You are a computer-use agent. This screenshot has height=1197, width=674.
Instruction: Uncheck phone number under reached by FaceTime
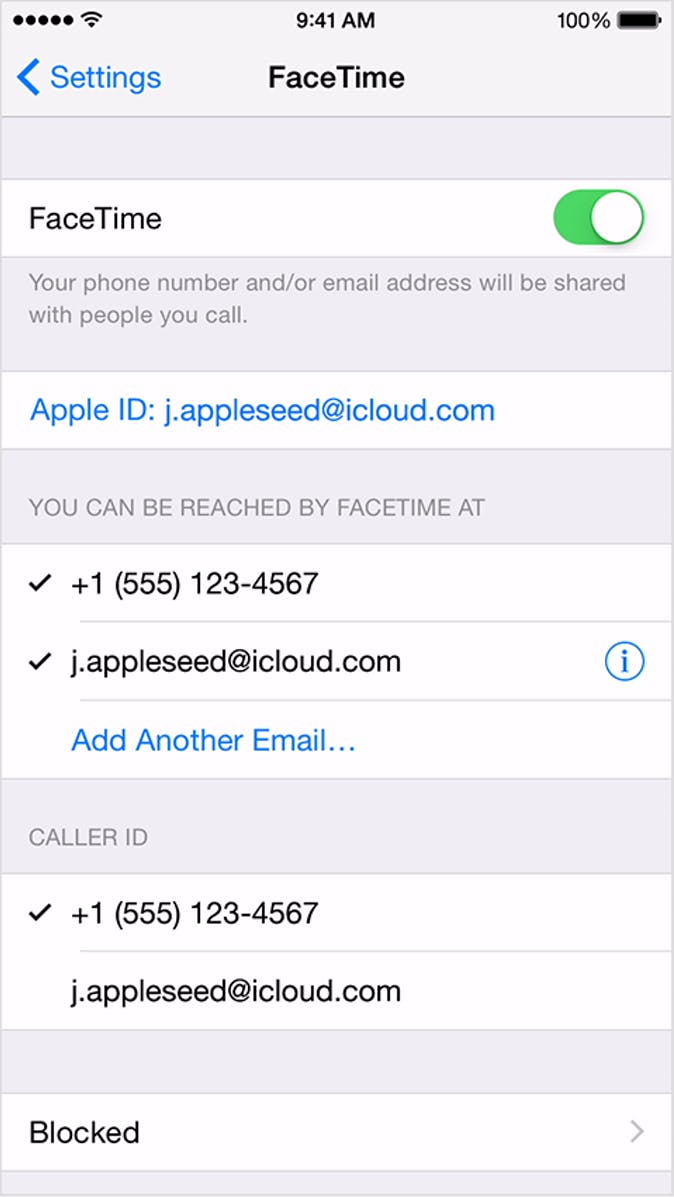coord(194,583)
